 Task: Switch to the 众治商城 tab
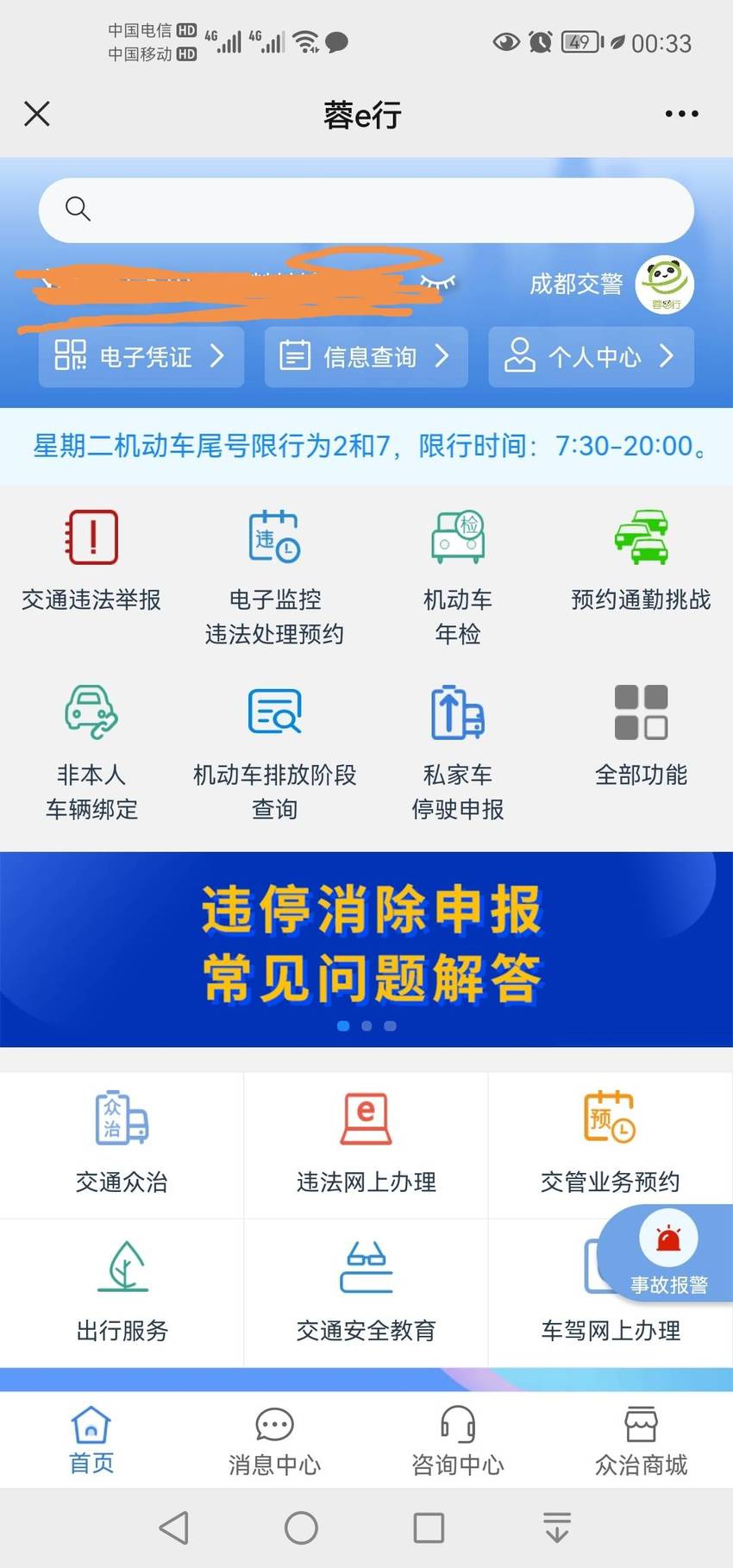tap(641, 1441)
